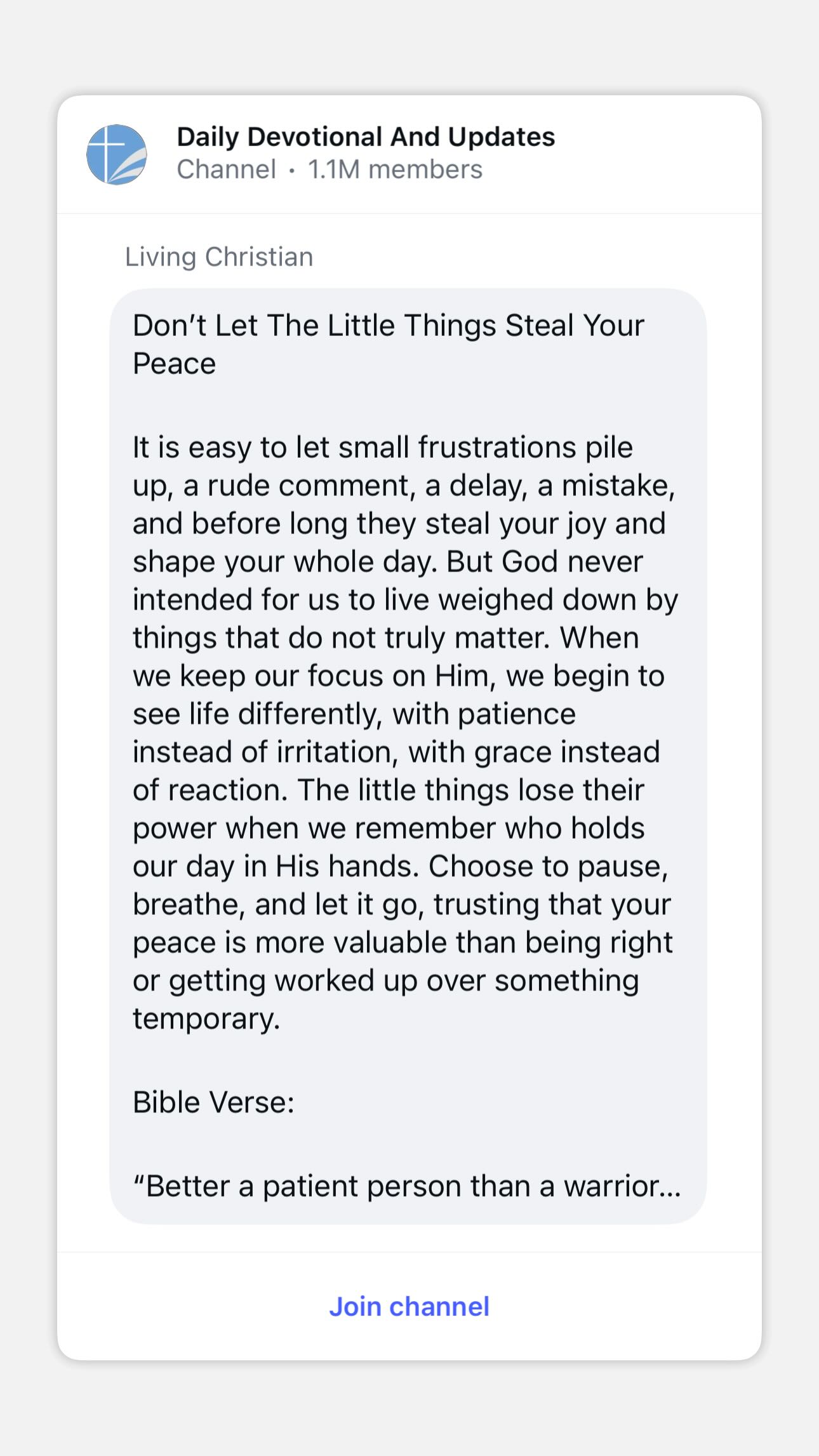Join the Daily Devotional And Updates channel
The height and width of the screenshot is (1456, 819).
(x=409, y=1307)
